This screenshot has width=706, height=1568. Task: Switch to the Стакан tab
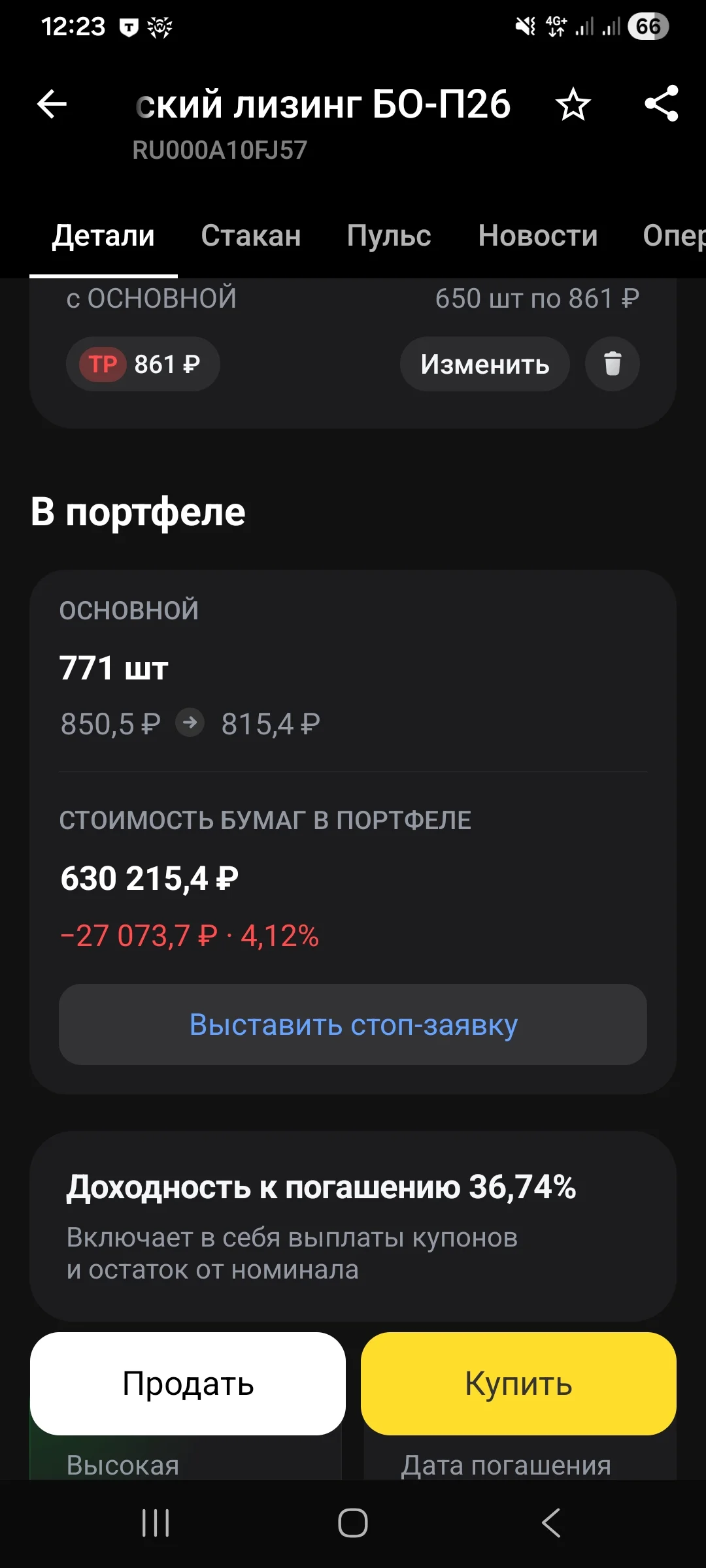pyautogui.click(x=251, y=235)
